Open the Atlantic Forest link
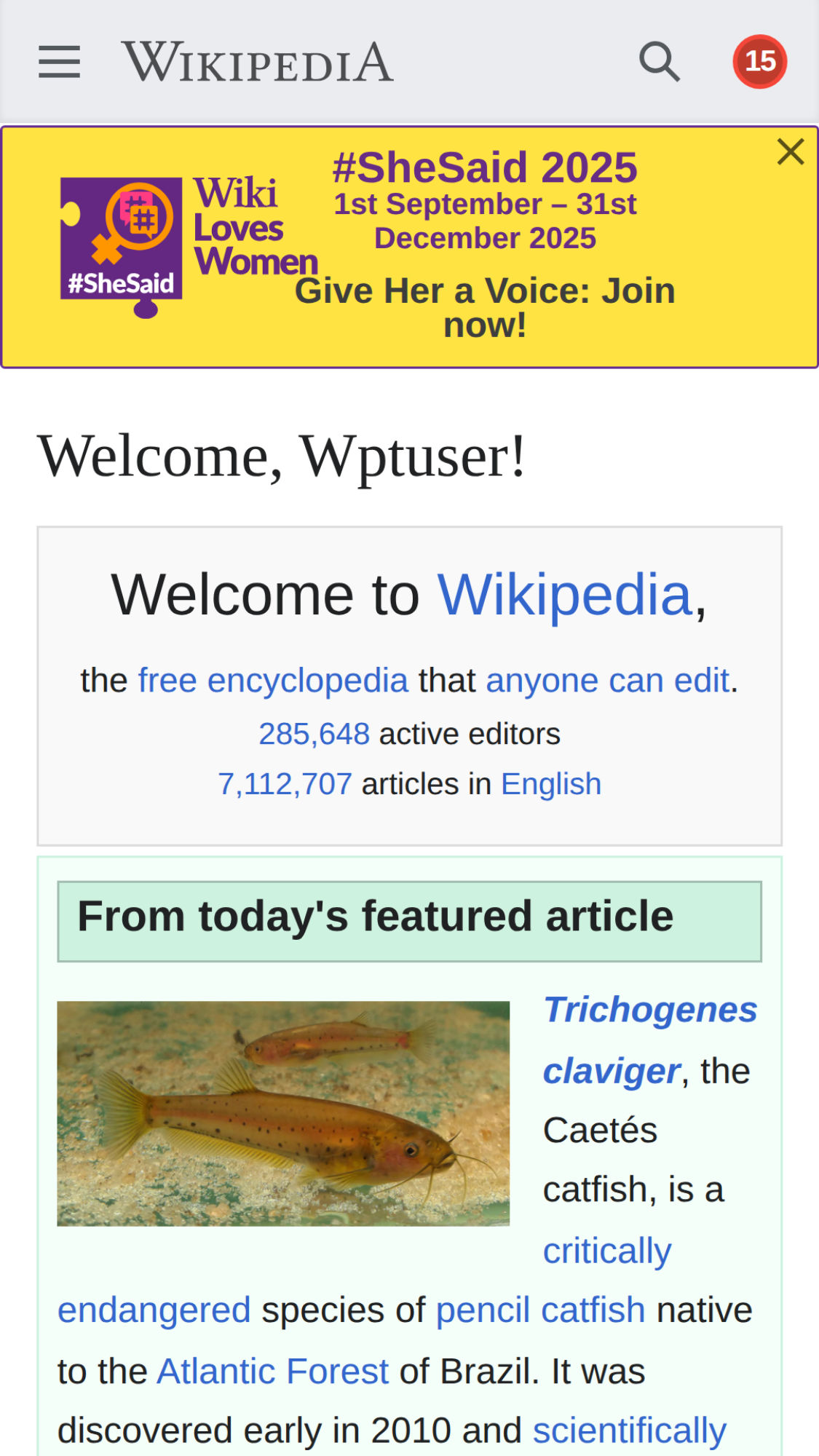819x1456 pixels. point(273,1372)
